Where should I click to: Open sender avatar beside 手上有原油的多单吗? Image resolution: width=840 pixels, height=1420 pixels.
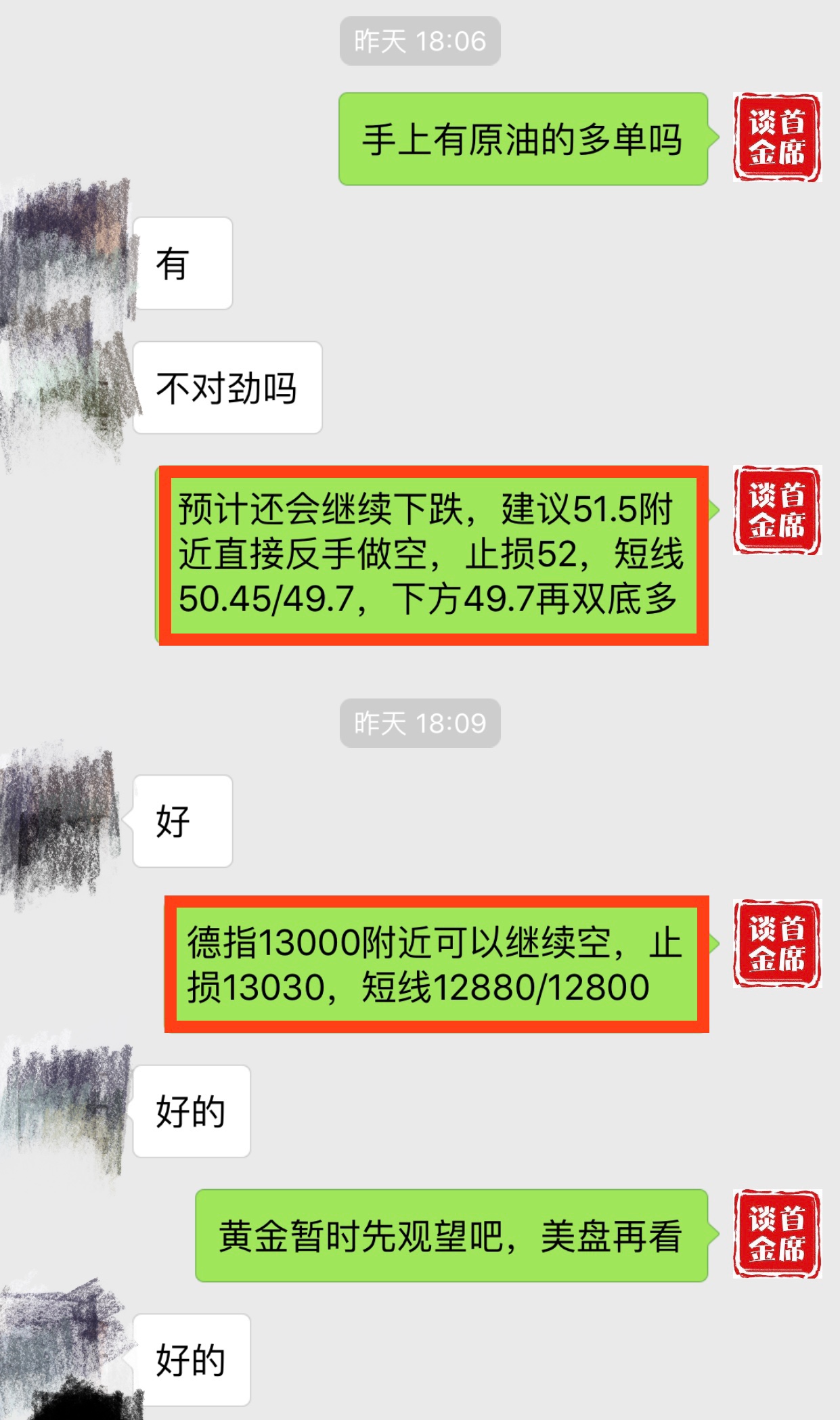777,137
